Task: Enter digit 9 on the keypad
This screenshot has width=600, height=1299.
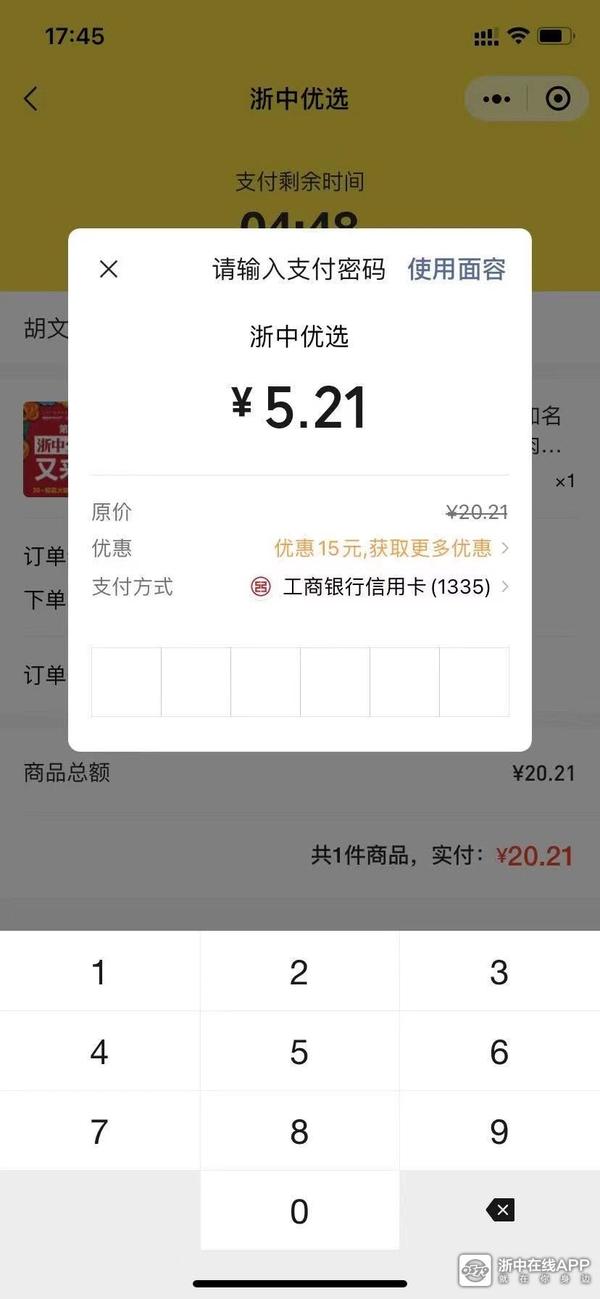Action: tap(499, 1132)
